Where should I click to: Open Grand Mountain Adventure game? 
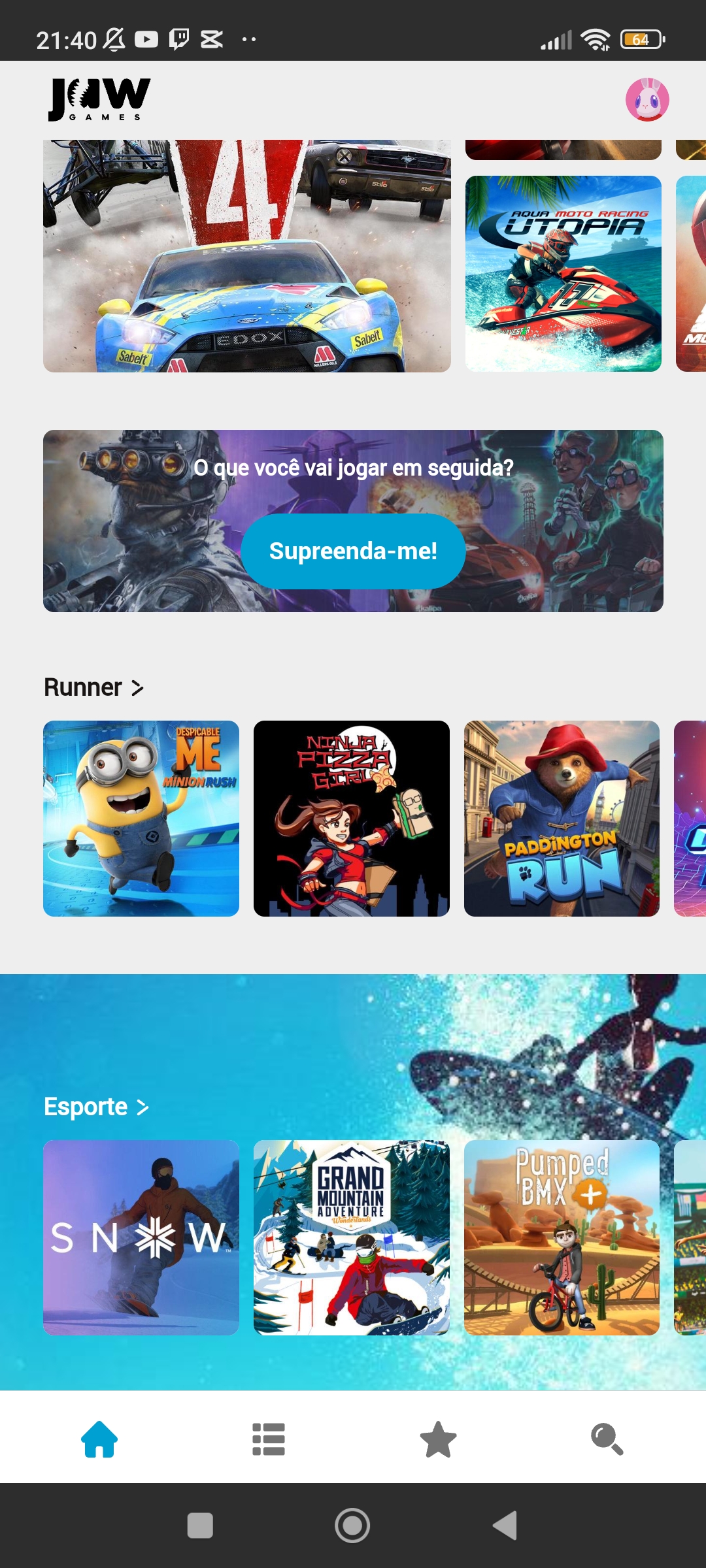[x=352, y=1237]
